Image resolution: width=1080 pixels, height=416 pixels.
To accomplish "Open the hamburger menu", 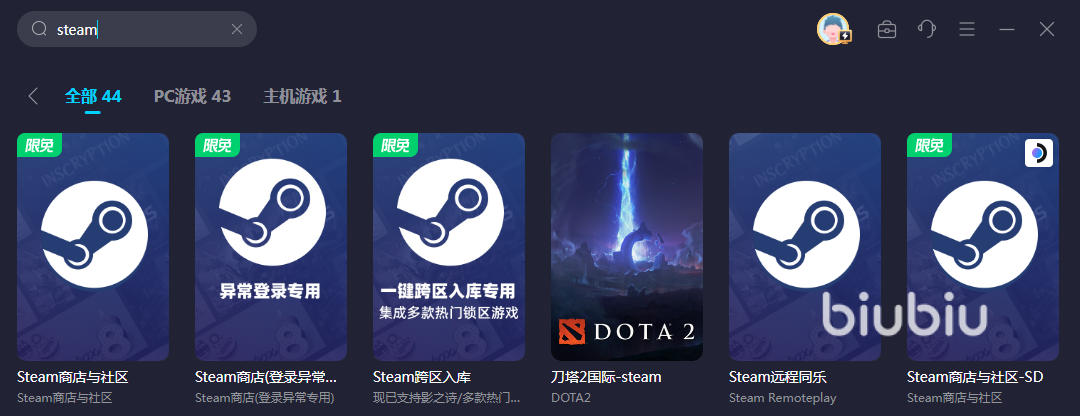I will (967, 29).
